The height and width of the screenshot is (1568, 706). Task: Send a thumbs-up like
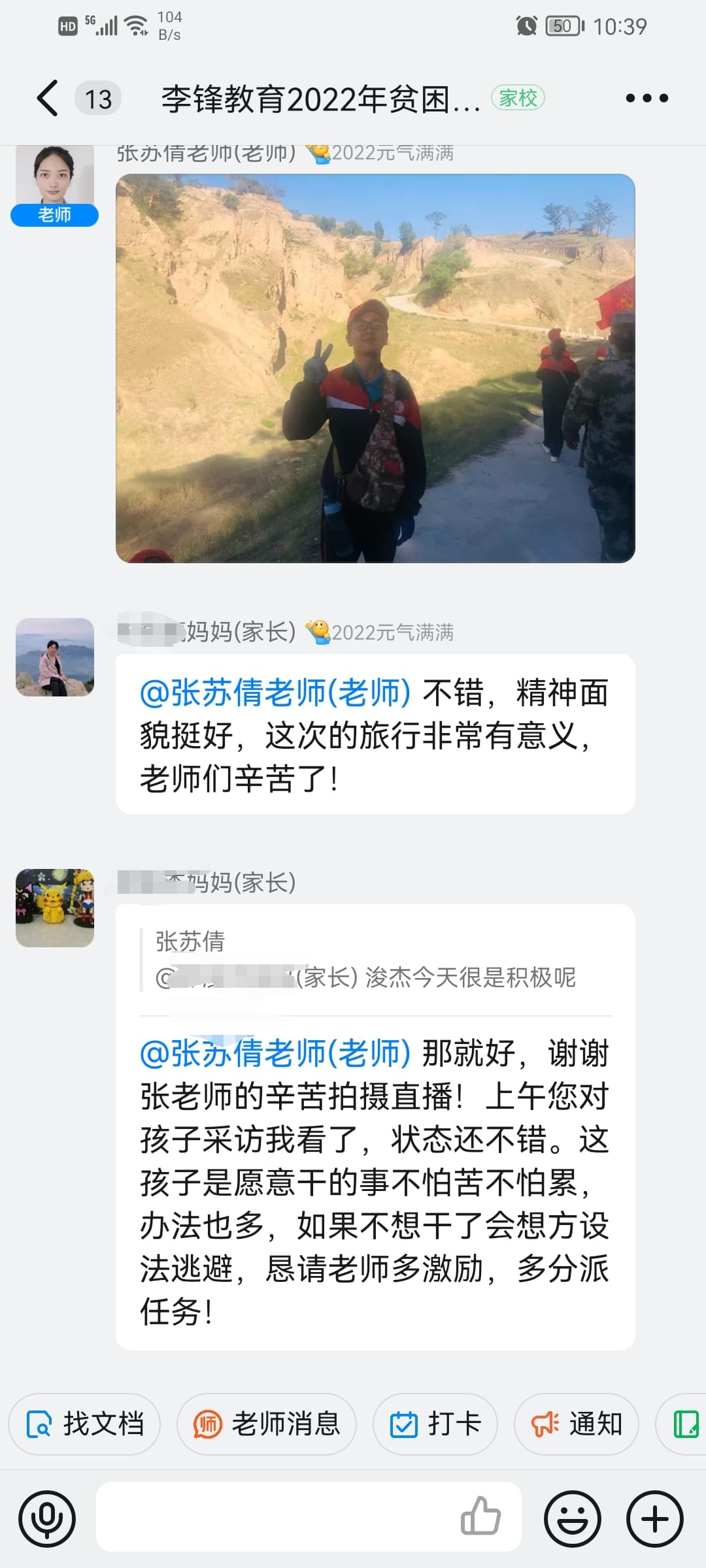pos(480,1516)
